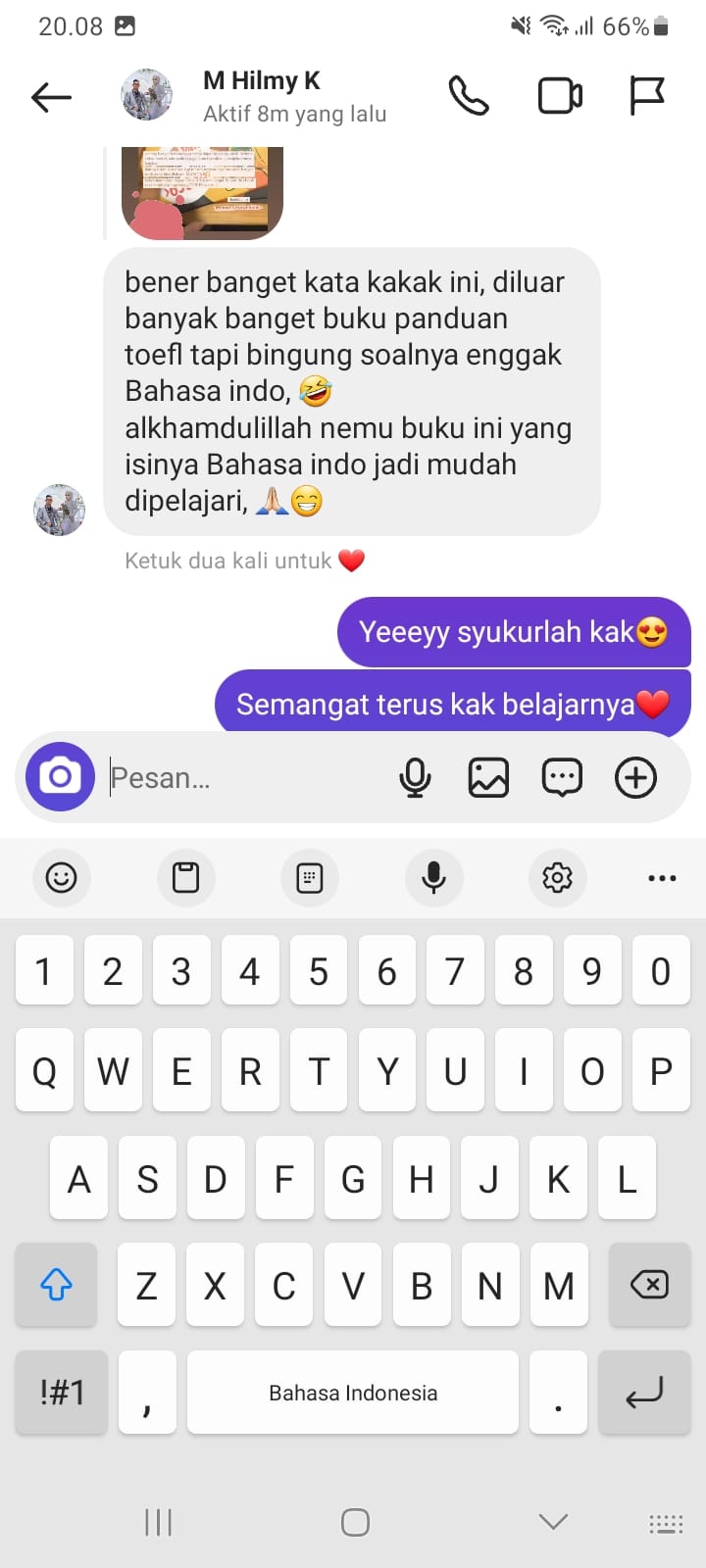The image size is (706, 1568).
Task: Tap the sender's avatar beside the message
Action: [60, 510]
